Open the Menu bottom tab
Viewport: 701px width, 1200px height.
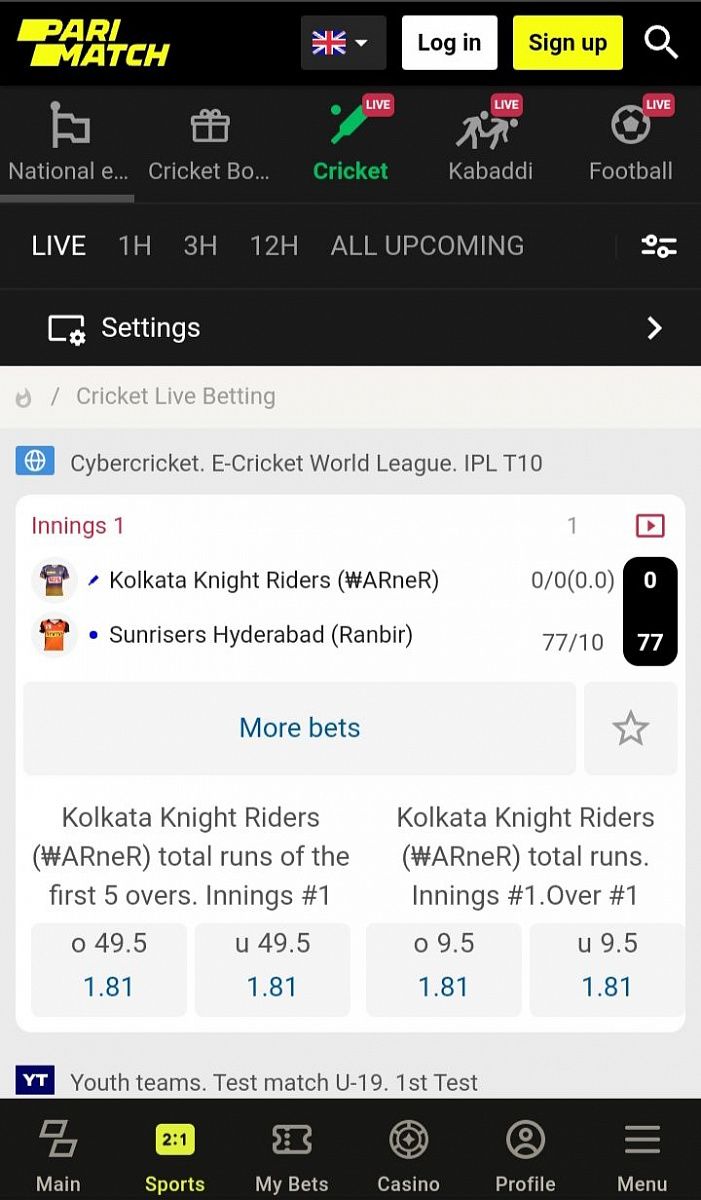coord(642,1156)
